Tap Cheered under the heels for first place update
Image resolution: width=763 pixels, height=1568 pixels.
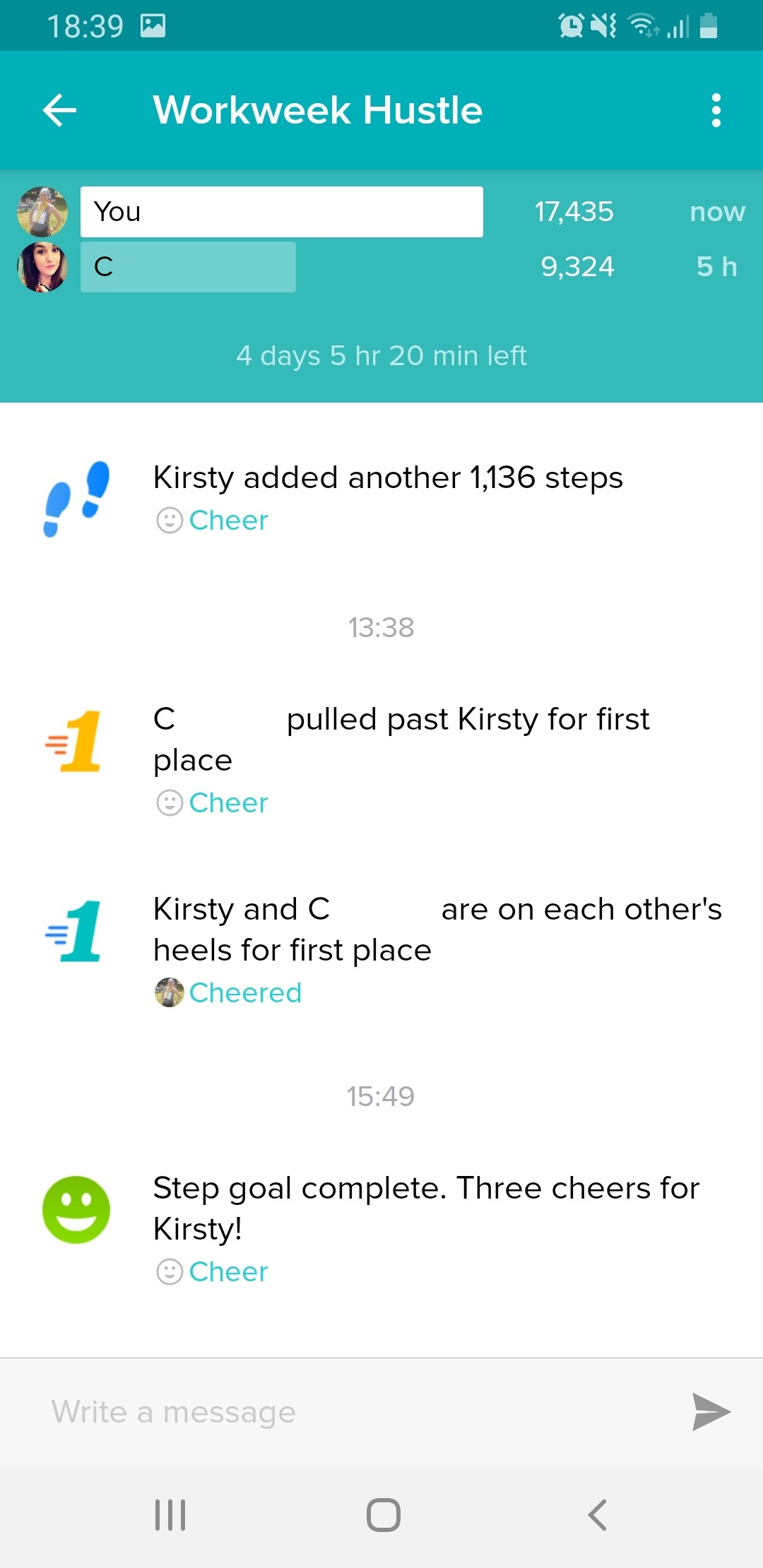pyautogui.click(x=229, y=992)
